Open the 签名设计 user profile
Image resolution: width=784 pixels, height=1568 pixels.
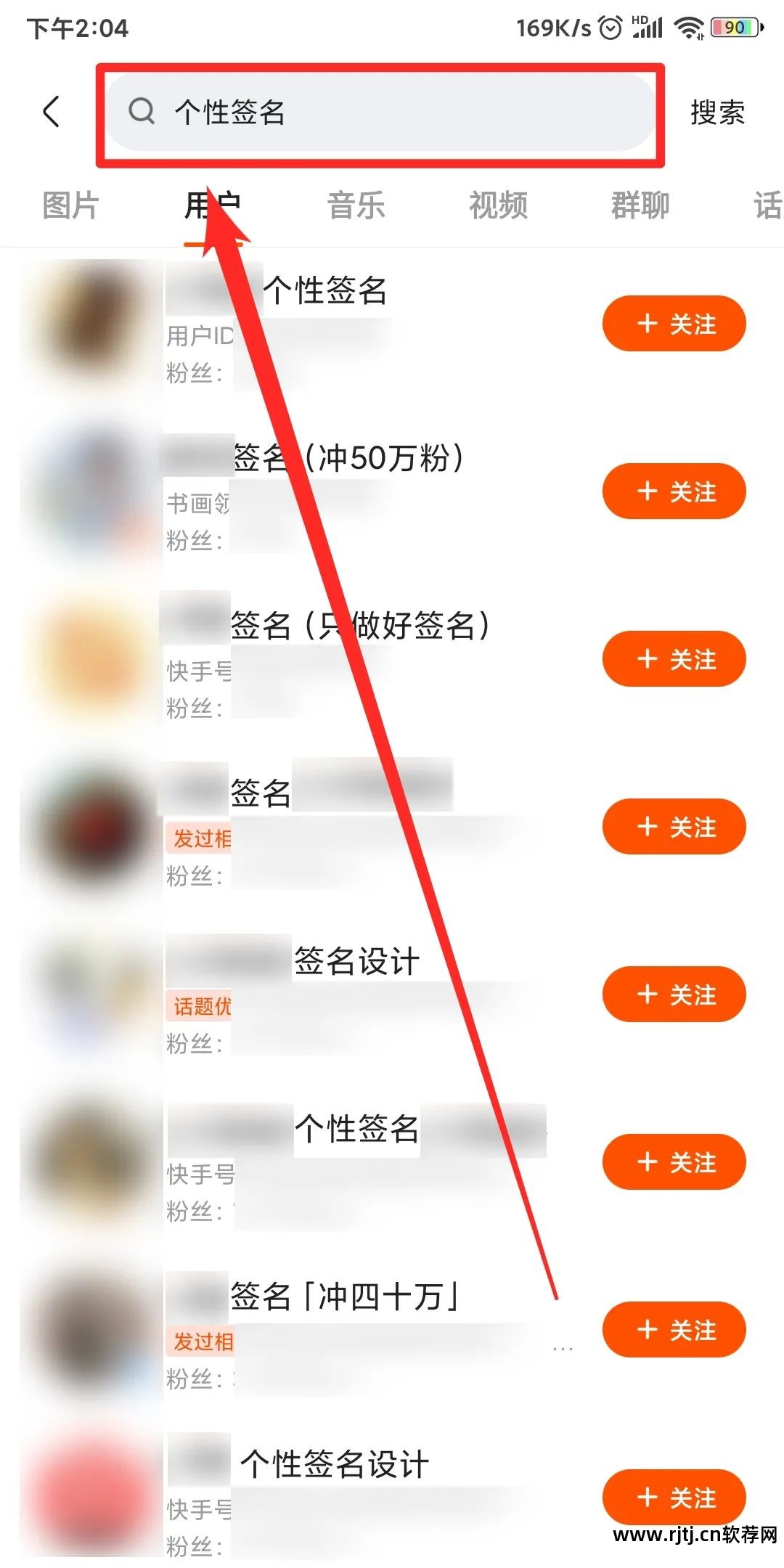click(356, 961)
